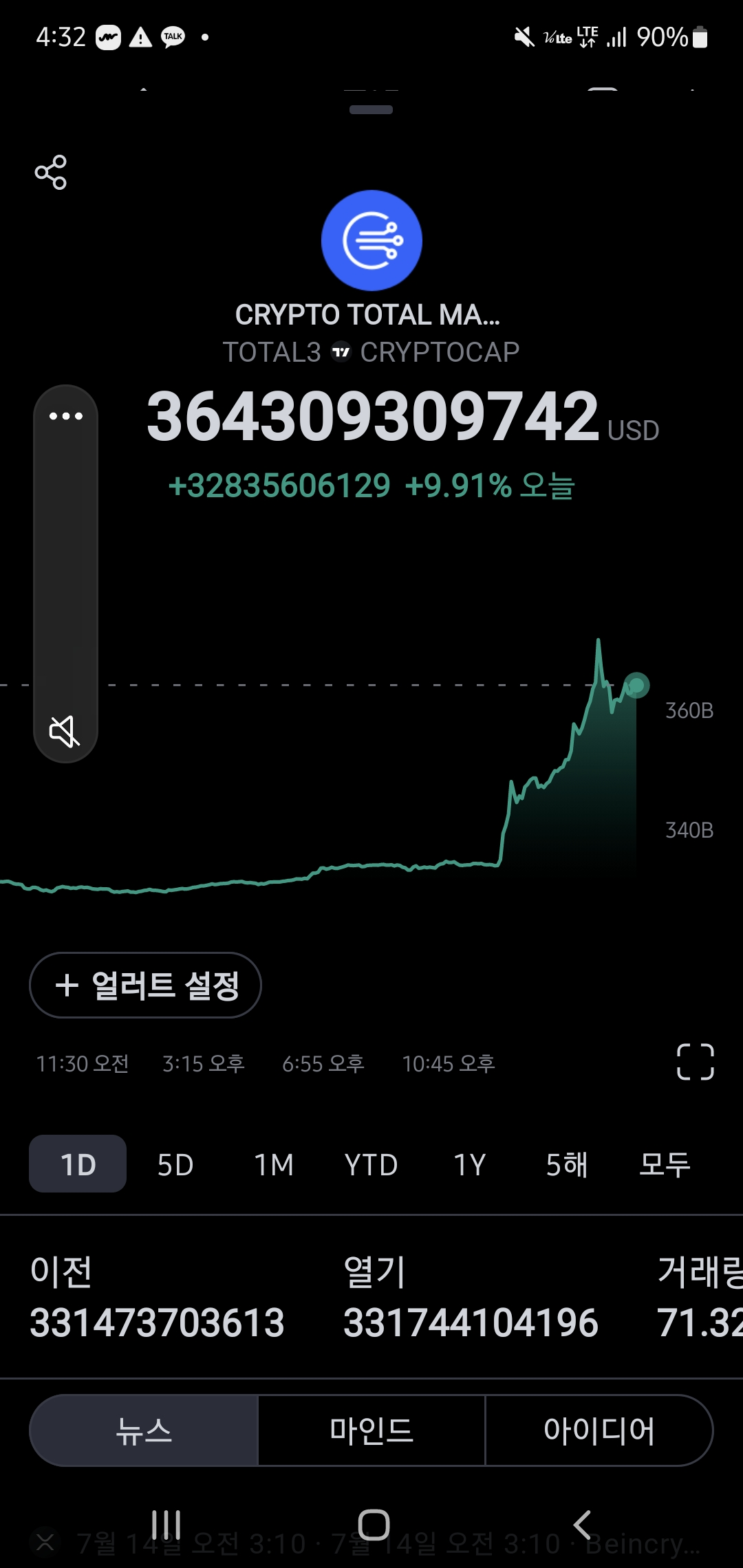Open the 마인드 tab
The height and width of the screenshot is (1568, 743).
click(371, 1430)
